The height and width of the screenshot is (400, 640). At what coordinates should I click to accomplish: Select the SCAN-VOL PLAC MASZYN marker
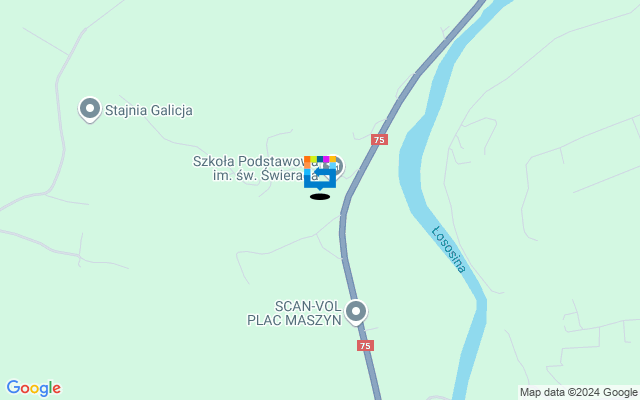coord(356,312)
